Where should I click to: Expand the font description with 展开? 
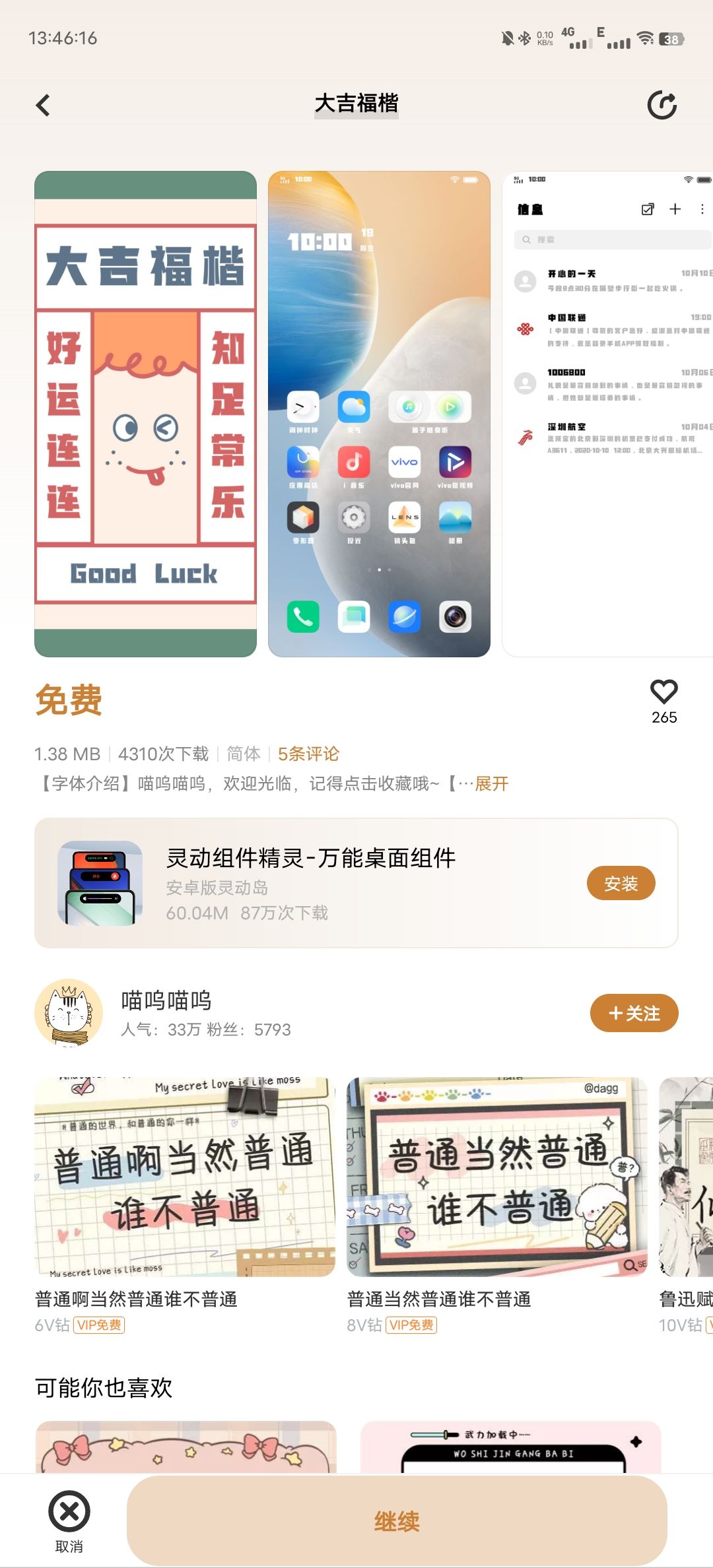click(x=492, y=784)
